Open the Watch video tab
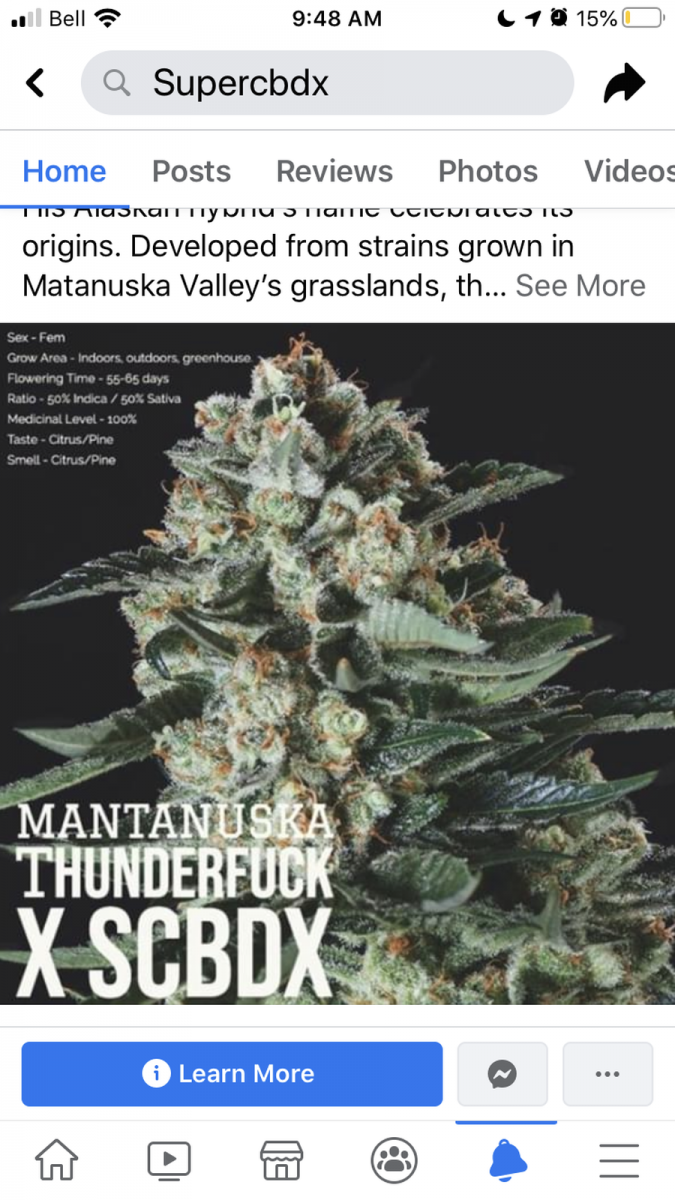 tap(169, 1161)
